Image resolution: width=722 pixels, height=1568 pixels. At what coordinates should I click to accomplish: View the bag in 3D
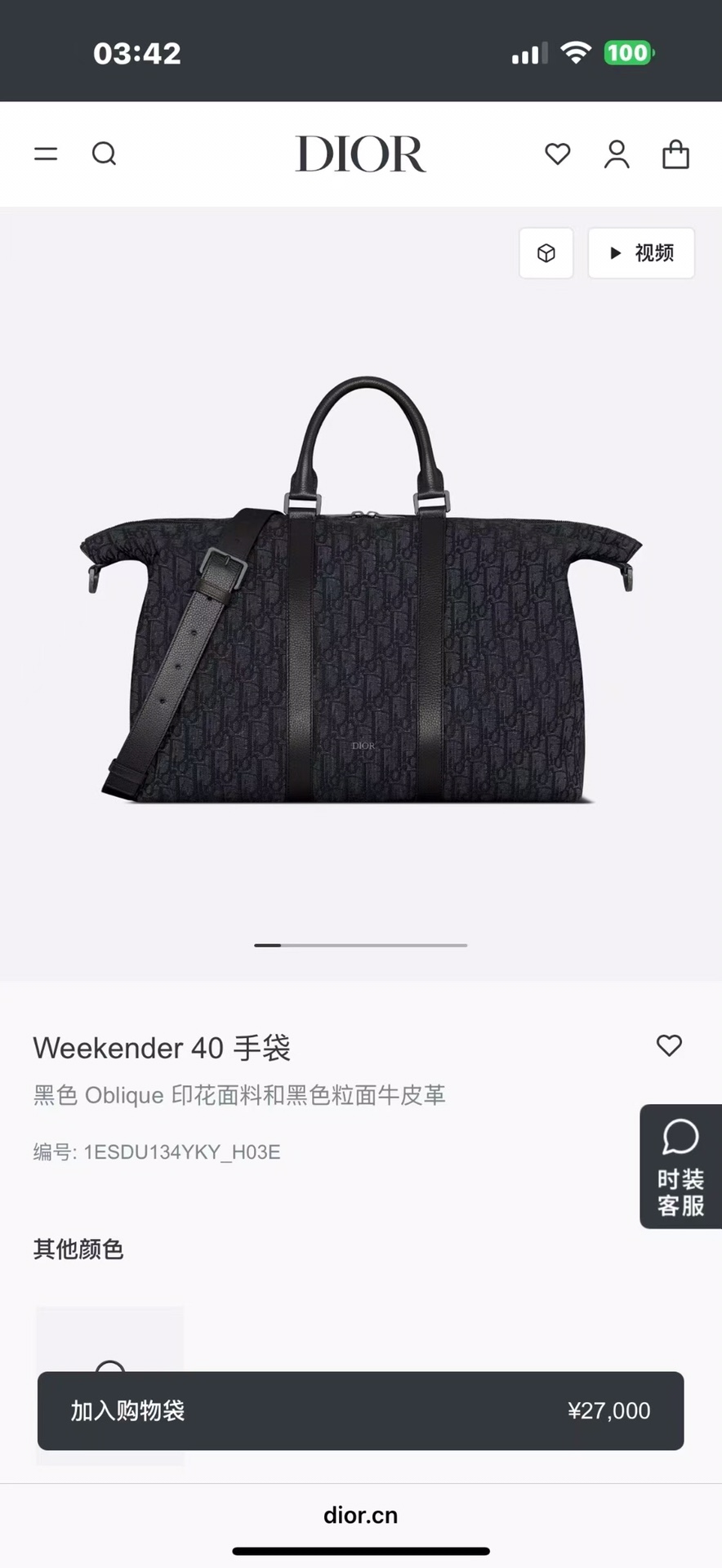546,253
